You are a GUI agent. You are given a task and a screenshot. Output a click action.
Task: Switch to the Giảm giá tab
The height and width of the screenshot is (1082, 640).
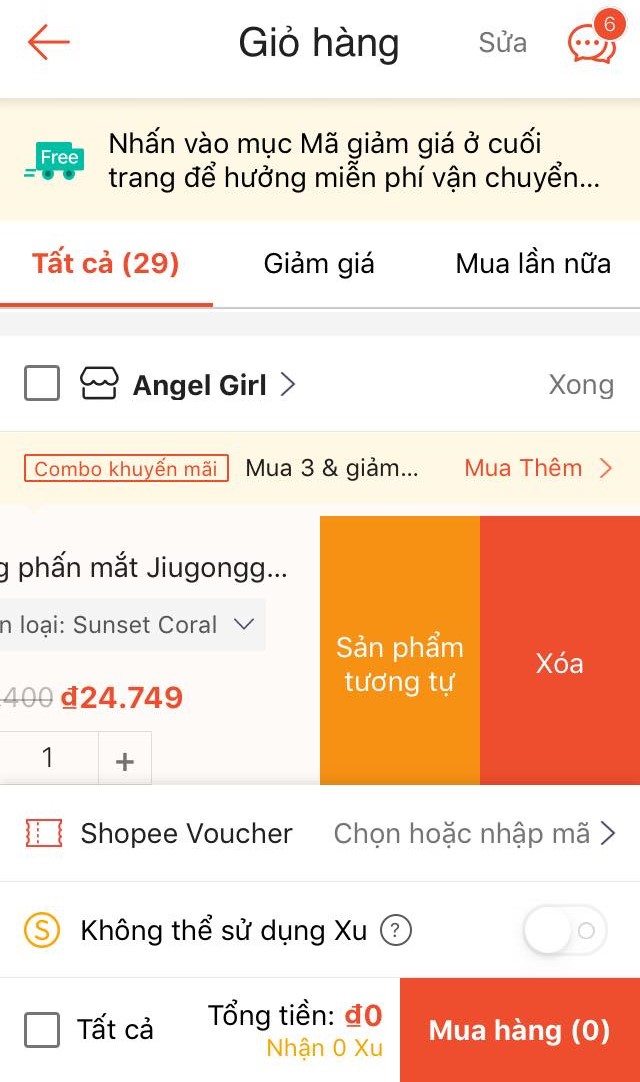click(x=319, y=264)
